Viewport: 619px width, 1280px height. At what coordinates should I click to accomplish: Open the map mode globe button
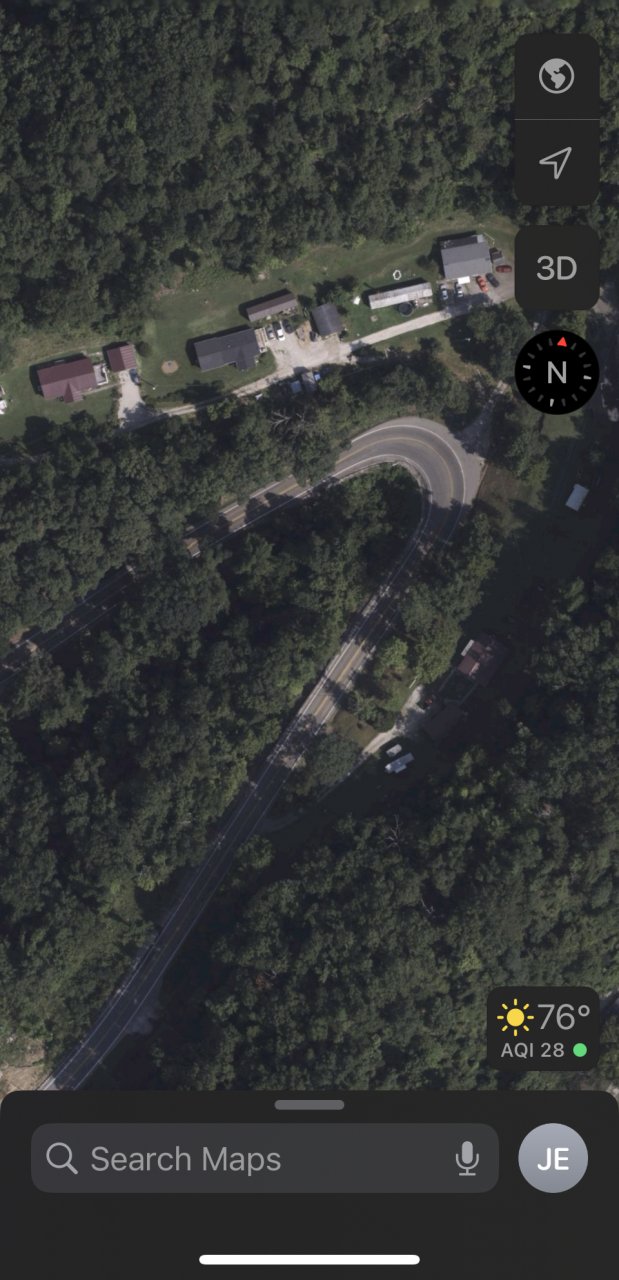click(x=556, y=77)
